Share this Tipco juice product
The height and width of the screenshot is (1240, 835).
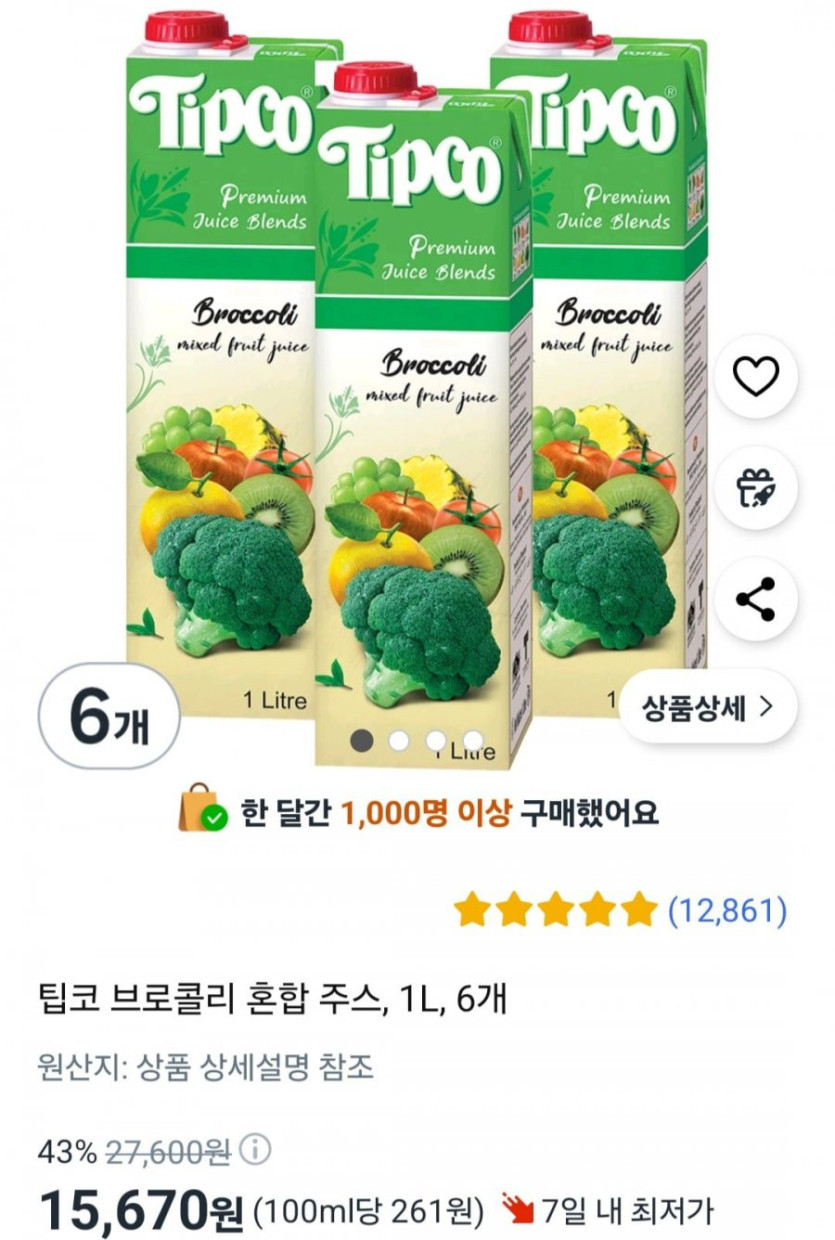(756, 600)
